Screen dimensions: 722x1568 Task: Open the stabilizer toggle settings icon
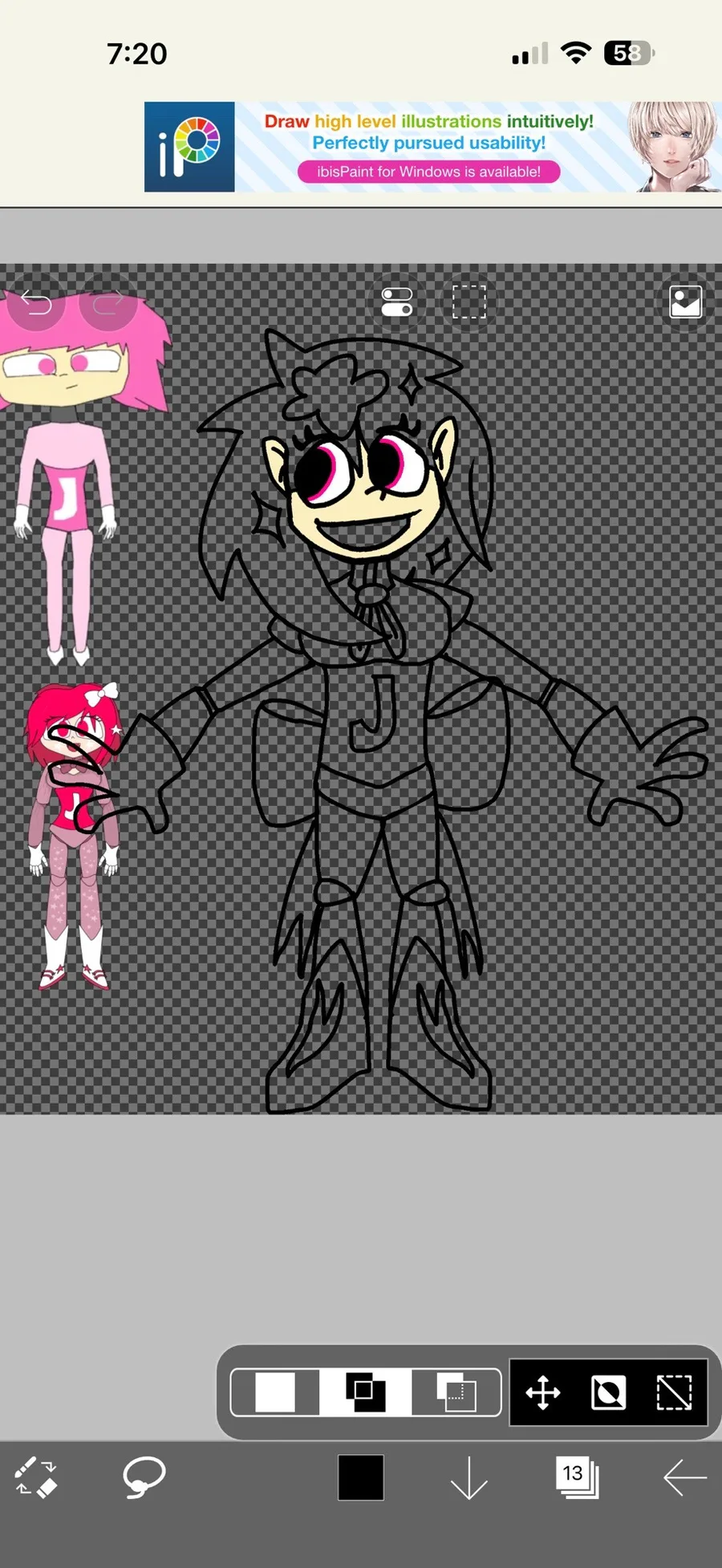[397, 302]
